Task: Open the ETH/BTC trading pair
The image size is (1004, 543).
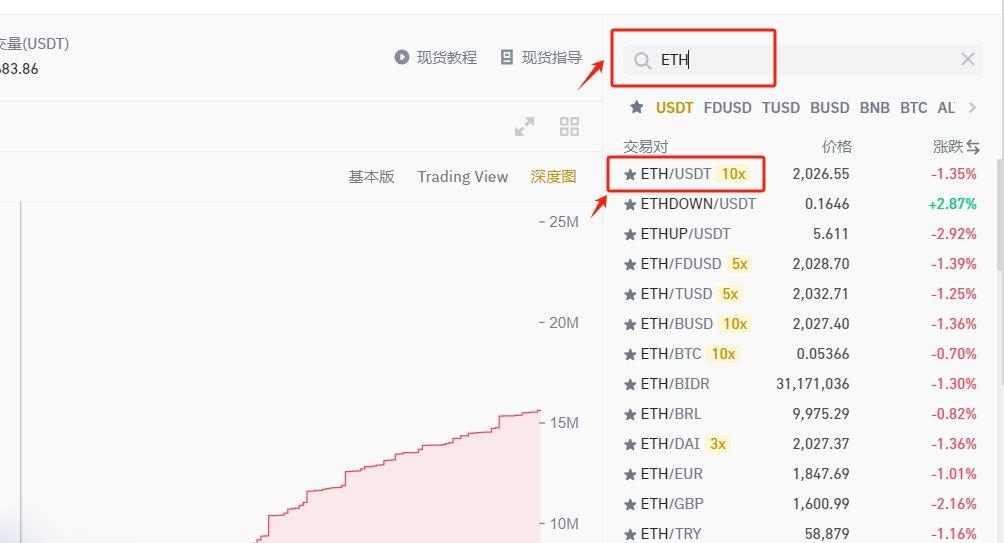Action: 671,354
